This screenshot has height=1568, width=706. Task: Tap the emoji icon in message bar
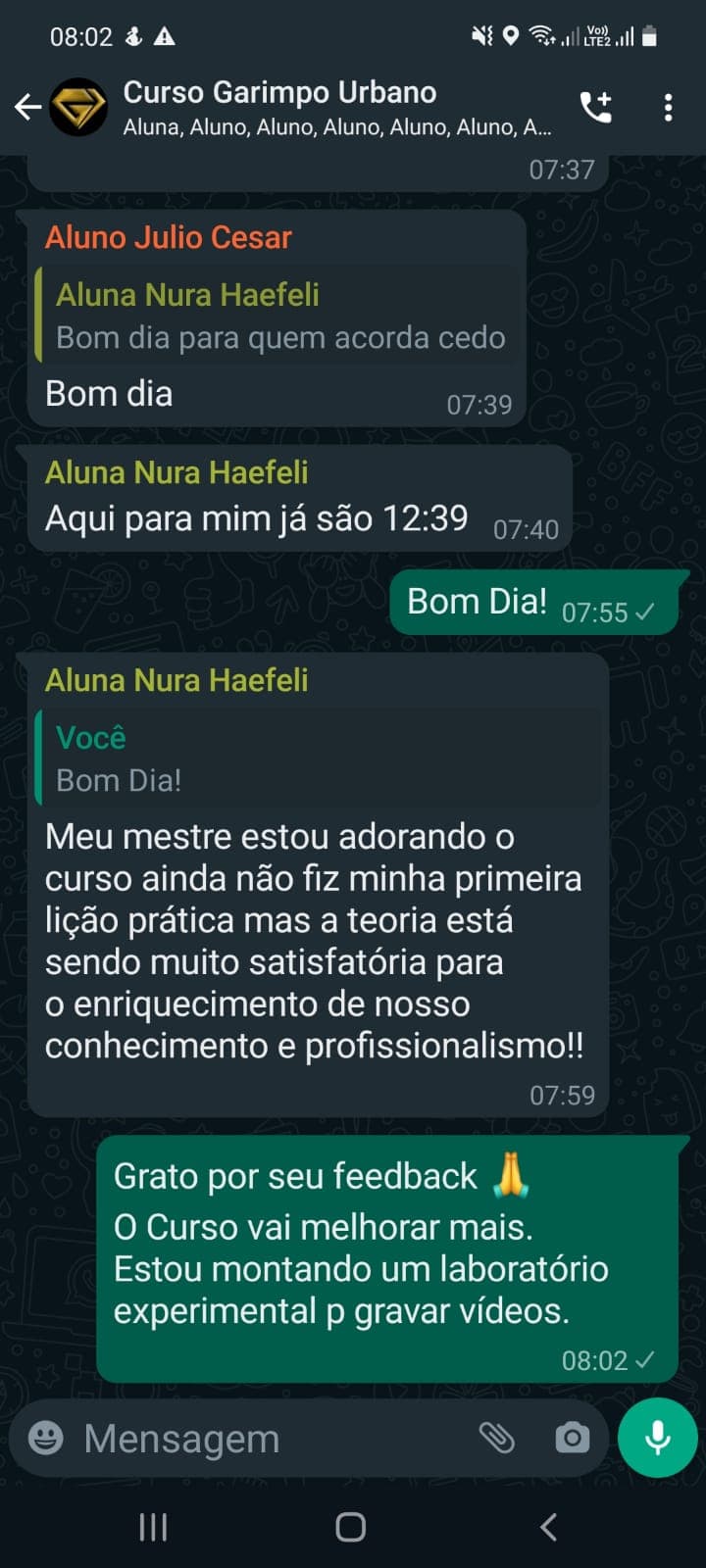(47, 1438)
